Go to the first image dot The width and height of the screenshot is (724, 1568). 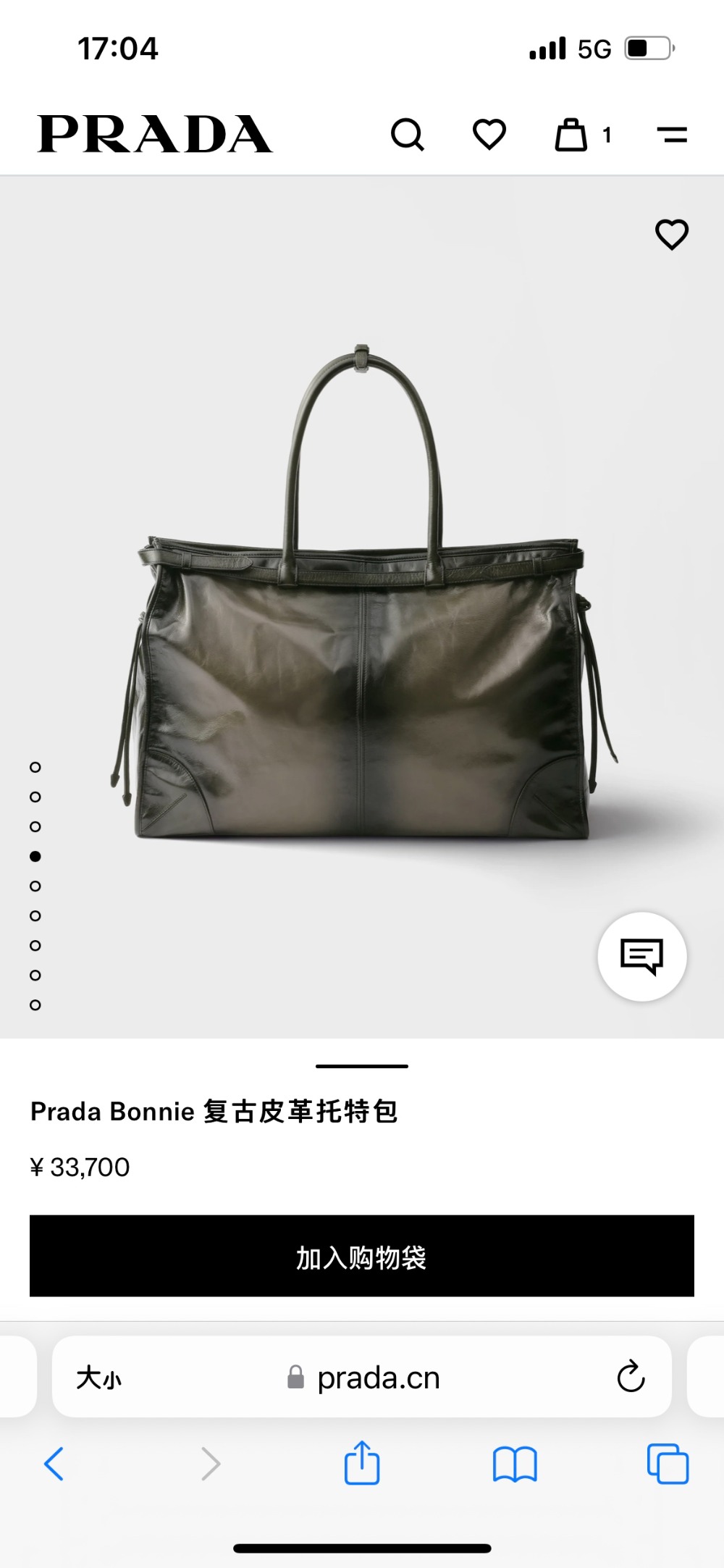click(35, 767)
